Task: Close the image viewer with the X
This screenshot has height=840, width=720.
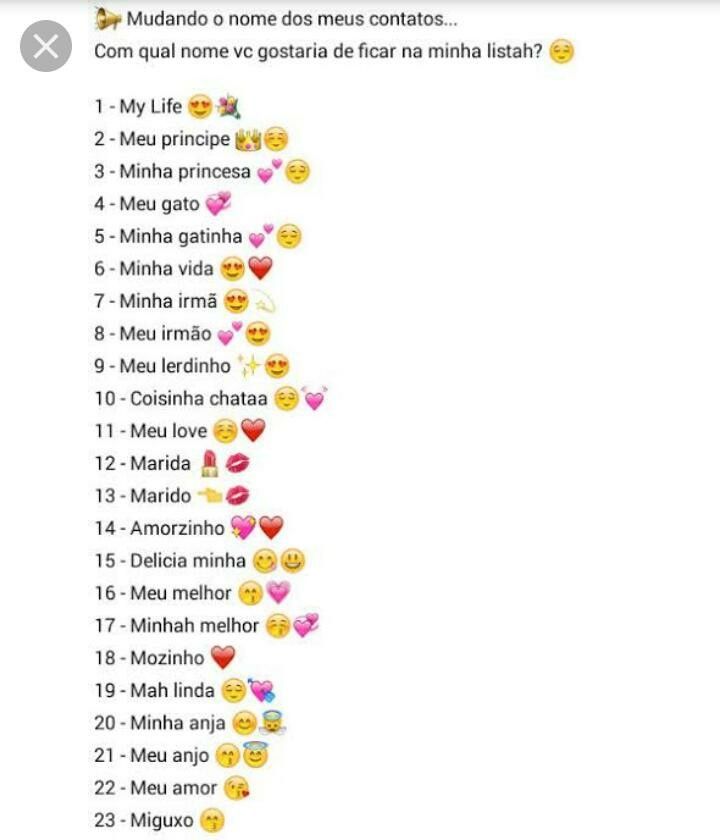Action: [46, 47]
